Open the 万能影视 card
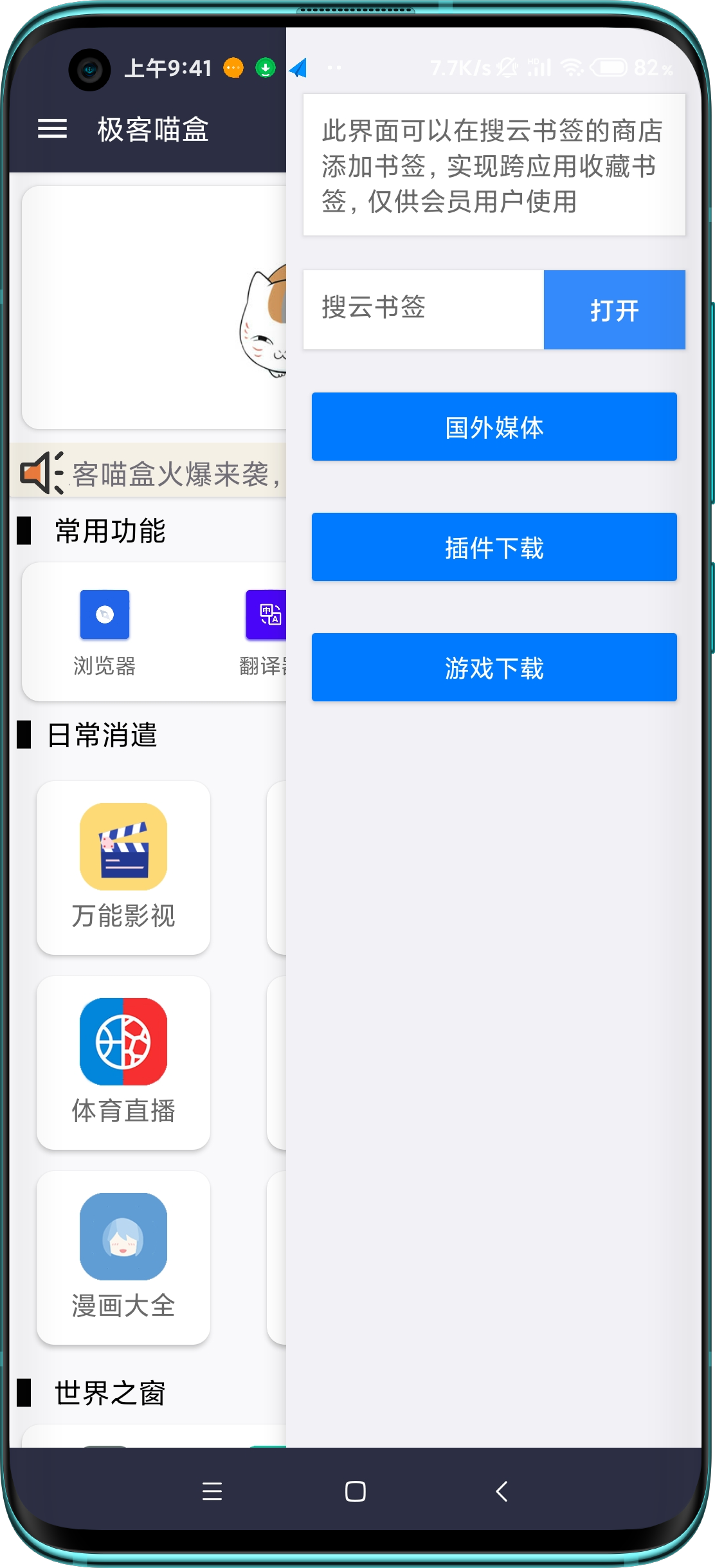This screenshot has width=715, height=1568. (x=123, y=867)
